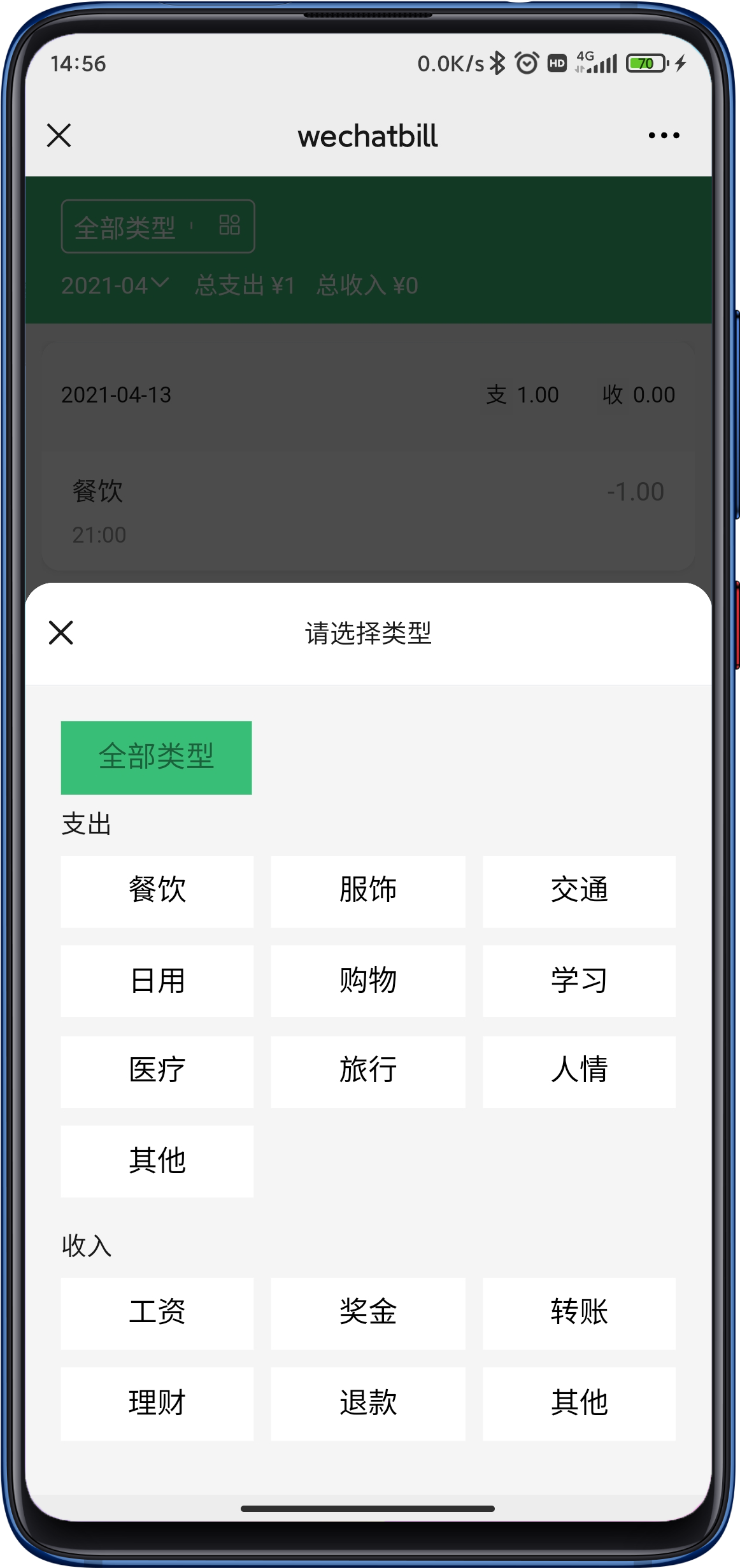Choose 学习 as the type
The image size is (740, 1568).
(x=579, y=981)
